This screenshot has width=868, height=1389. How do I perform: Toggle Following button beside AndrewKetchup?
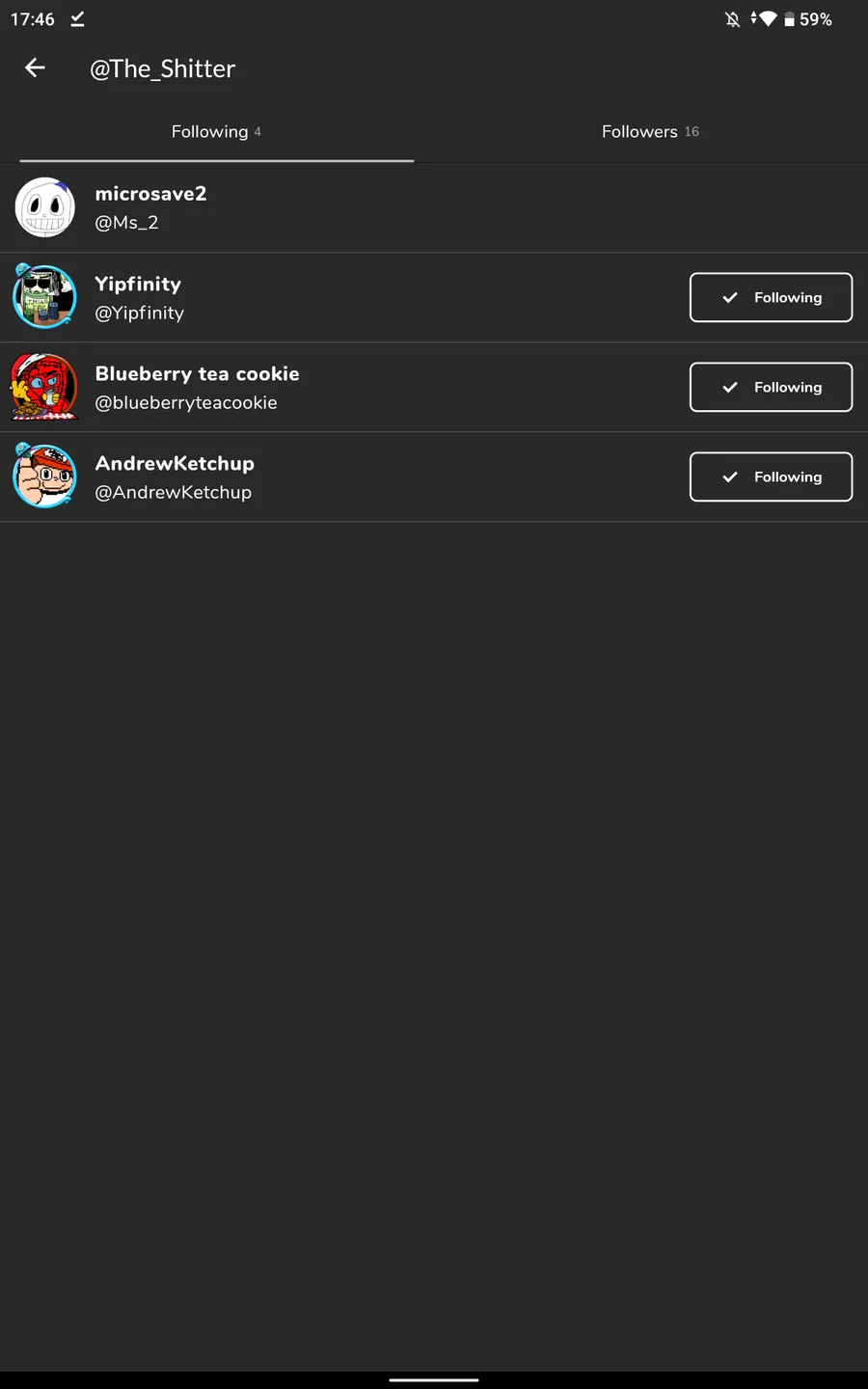771,477
